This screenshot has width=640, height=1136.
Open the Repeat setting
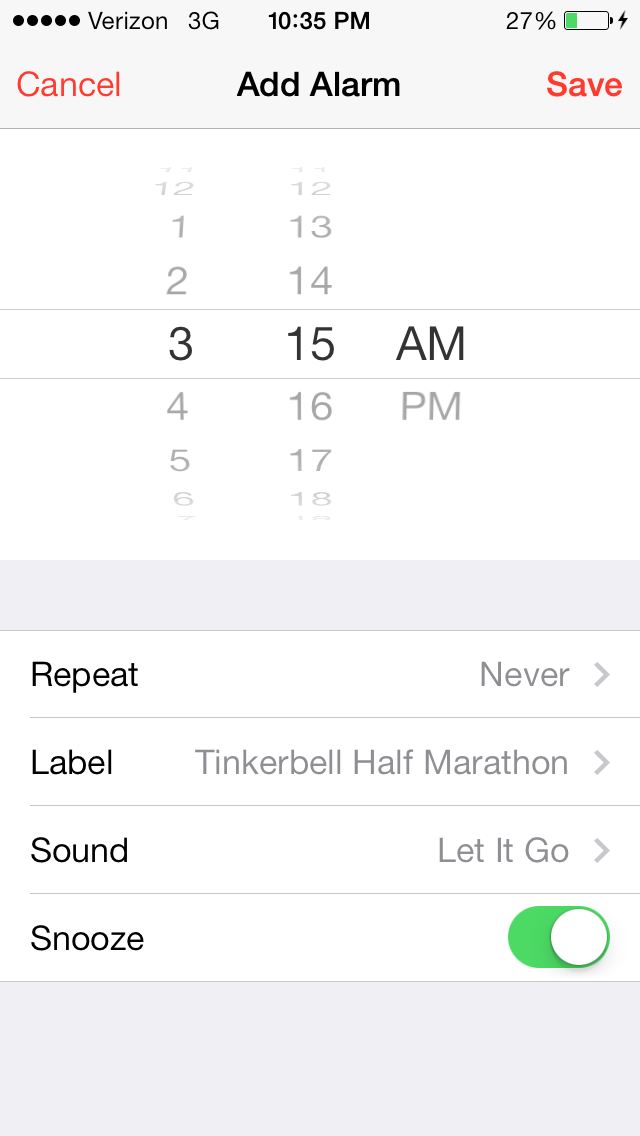pos(320,675)
